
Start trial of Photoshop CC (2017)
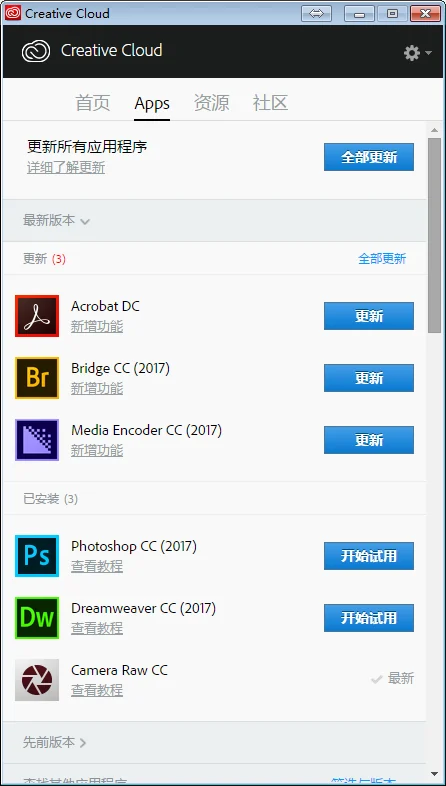369,556
